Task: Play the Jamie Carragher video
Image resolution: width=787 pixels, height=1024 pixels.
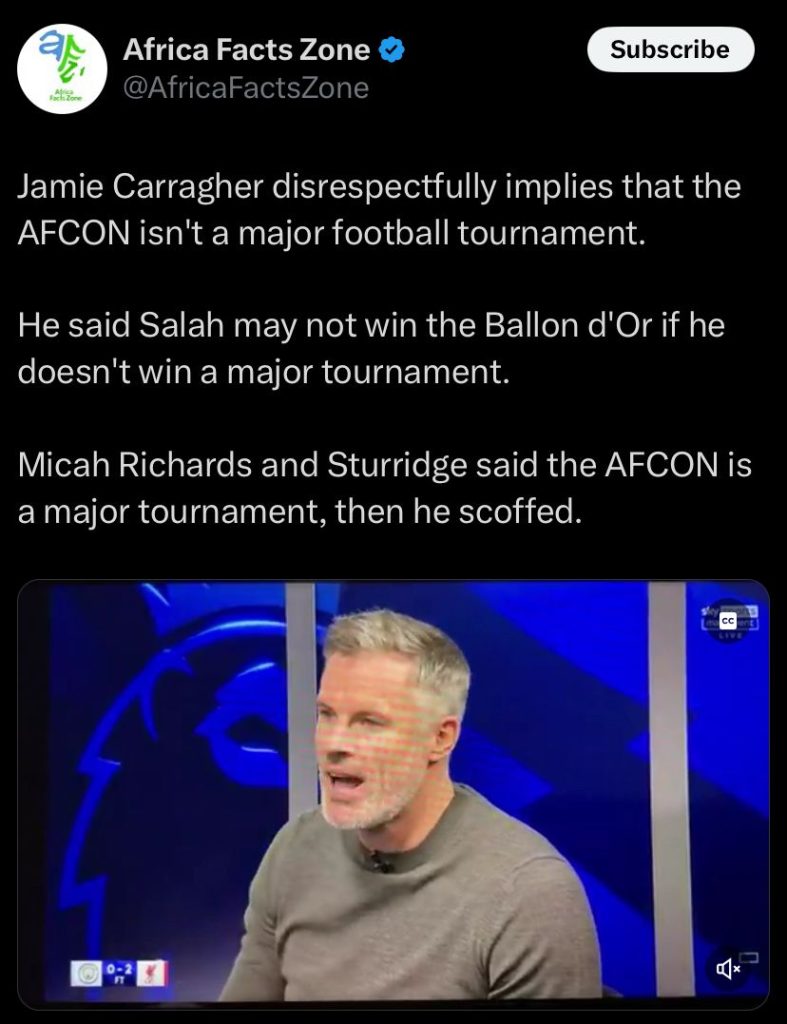Action: tap(393, 795)
